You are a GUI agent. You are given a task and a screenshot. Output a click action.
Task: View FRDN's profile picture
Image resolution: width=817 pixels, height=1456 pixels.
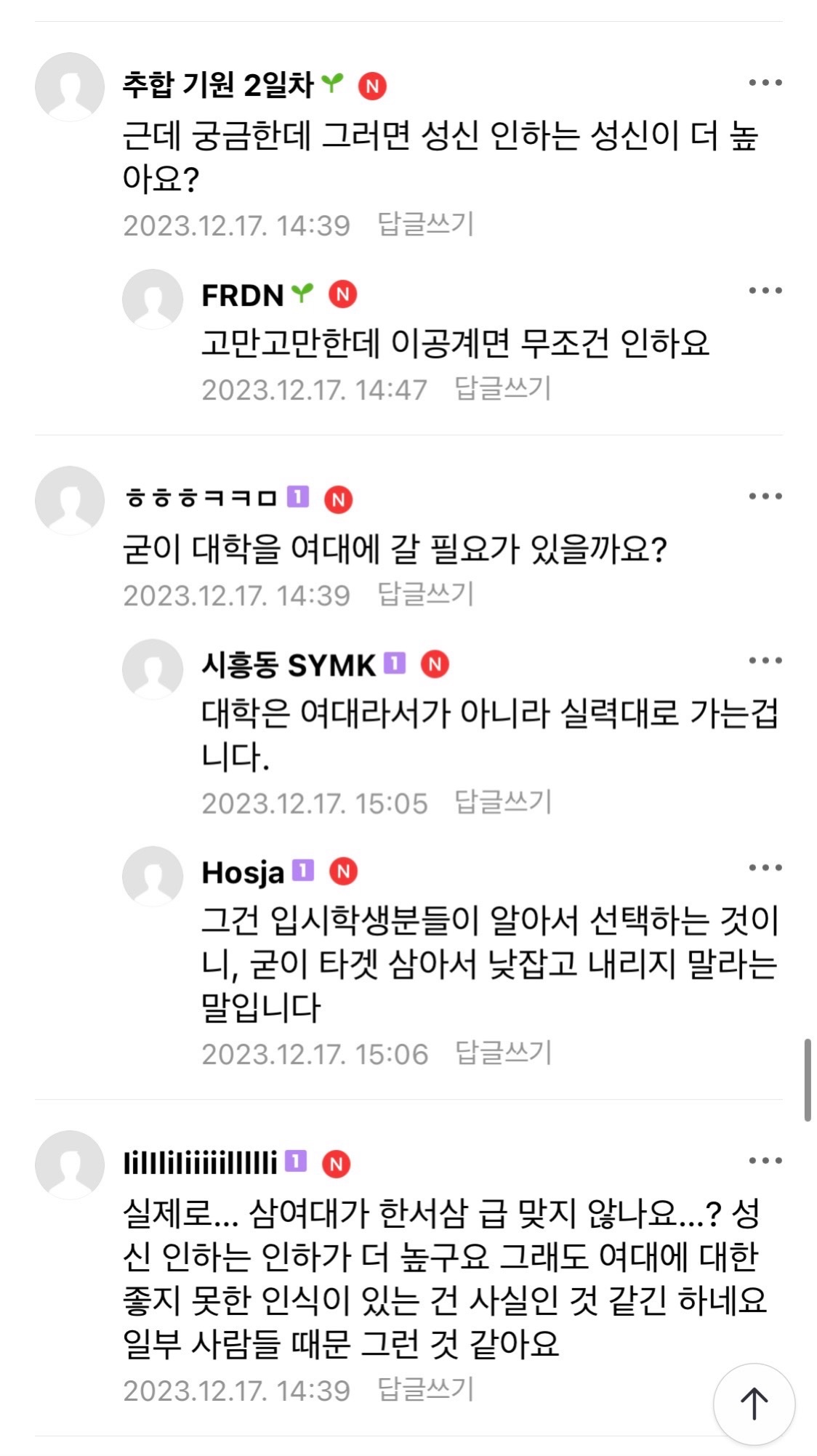[153, 299]
